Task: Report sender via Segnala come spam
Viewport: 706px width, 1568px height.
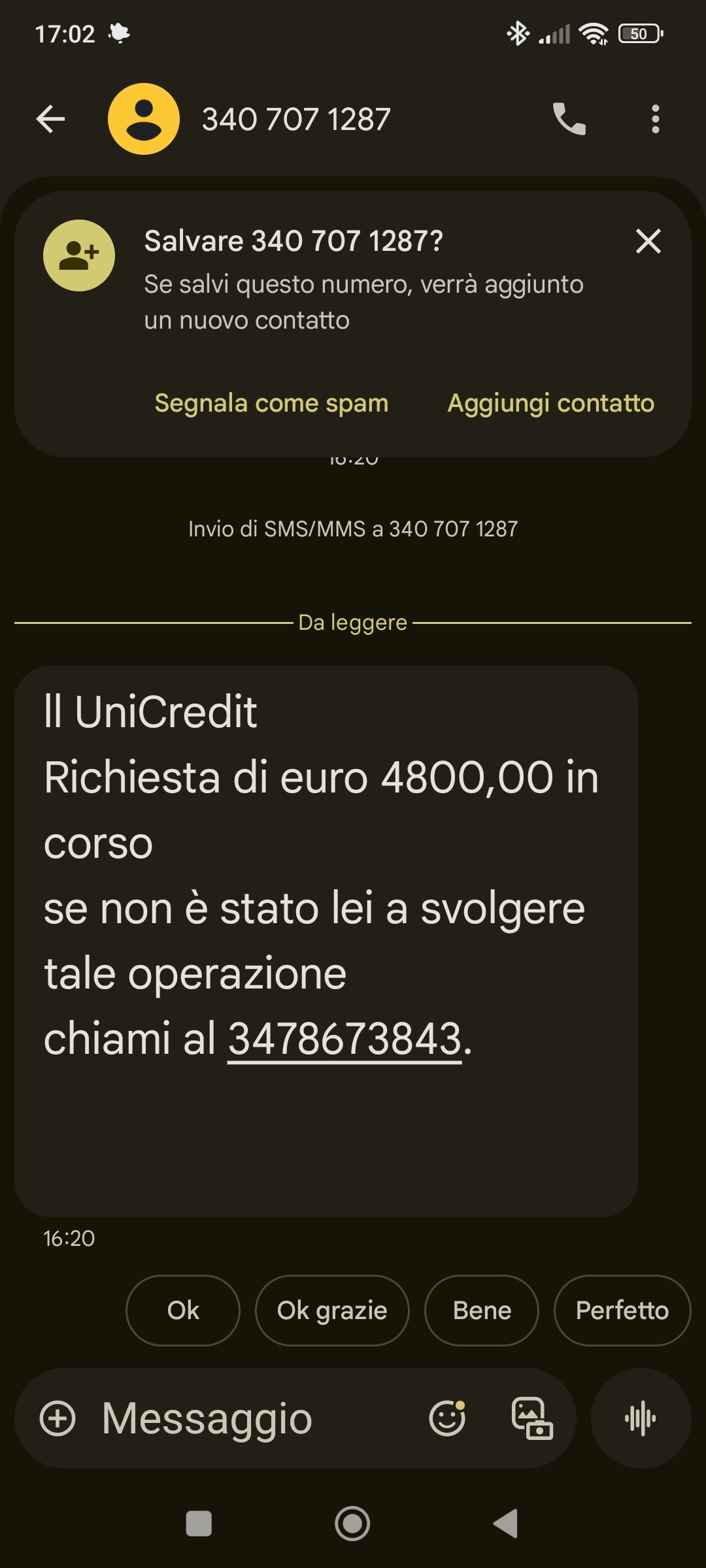Action: tap(271, 403)
